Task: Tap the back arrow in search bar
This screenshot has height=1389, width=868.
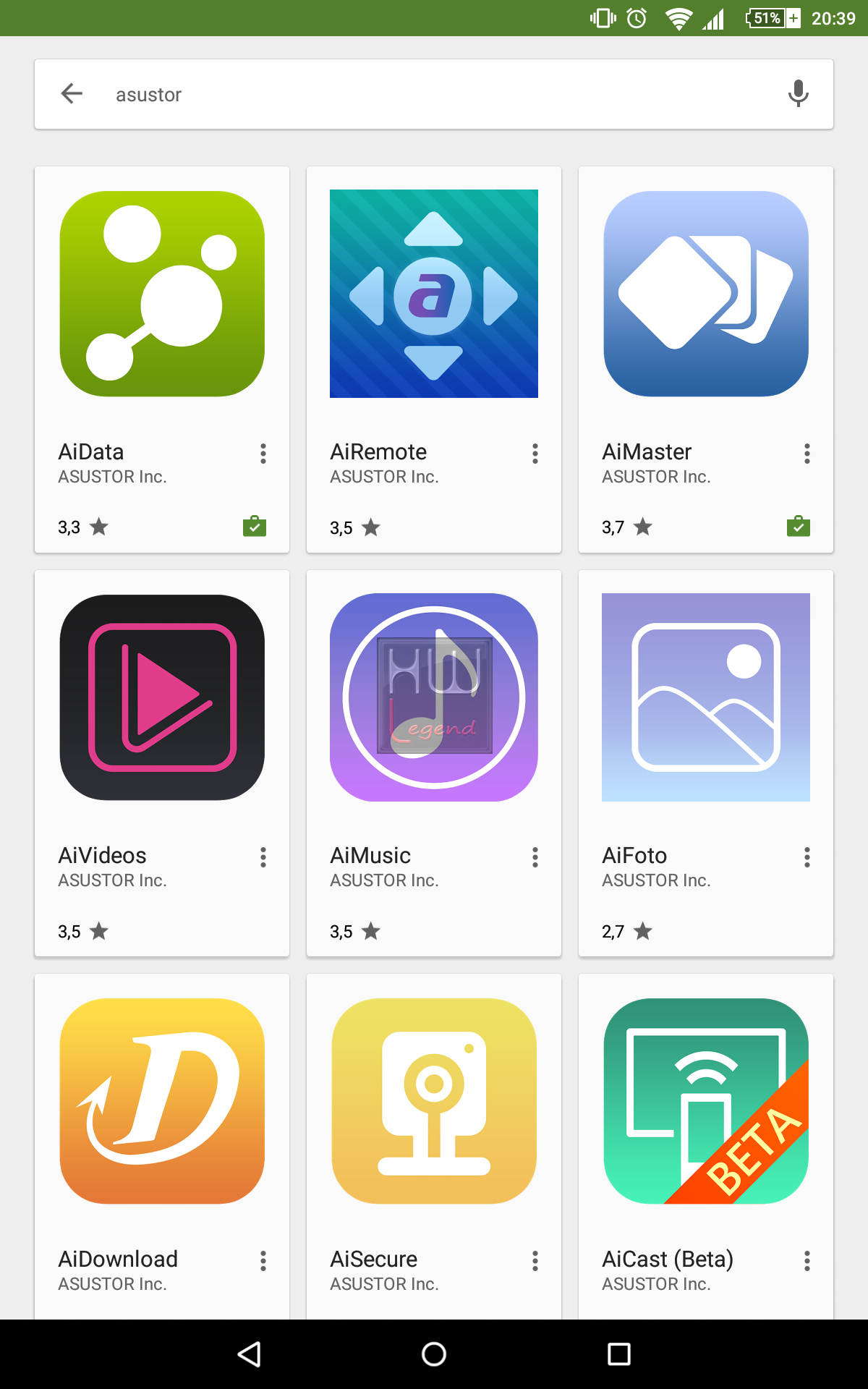Action: click(72, 93)
